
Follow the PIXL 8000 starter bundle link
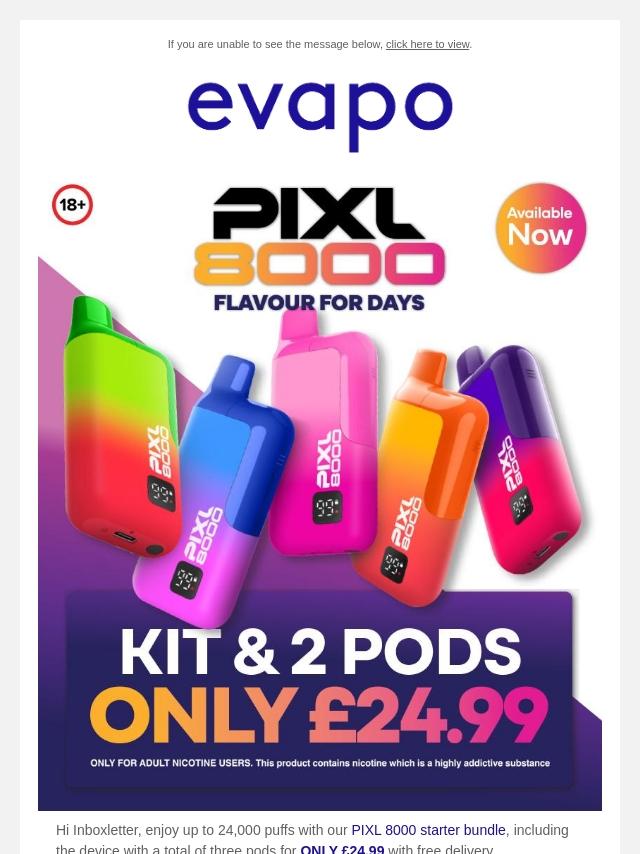[x=429, y=830]
